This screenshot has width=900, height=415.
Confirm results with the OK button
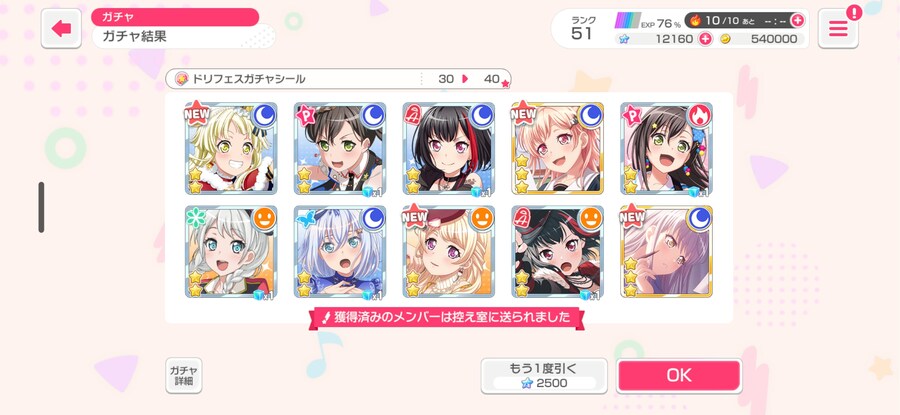click(x=679, y=375)
